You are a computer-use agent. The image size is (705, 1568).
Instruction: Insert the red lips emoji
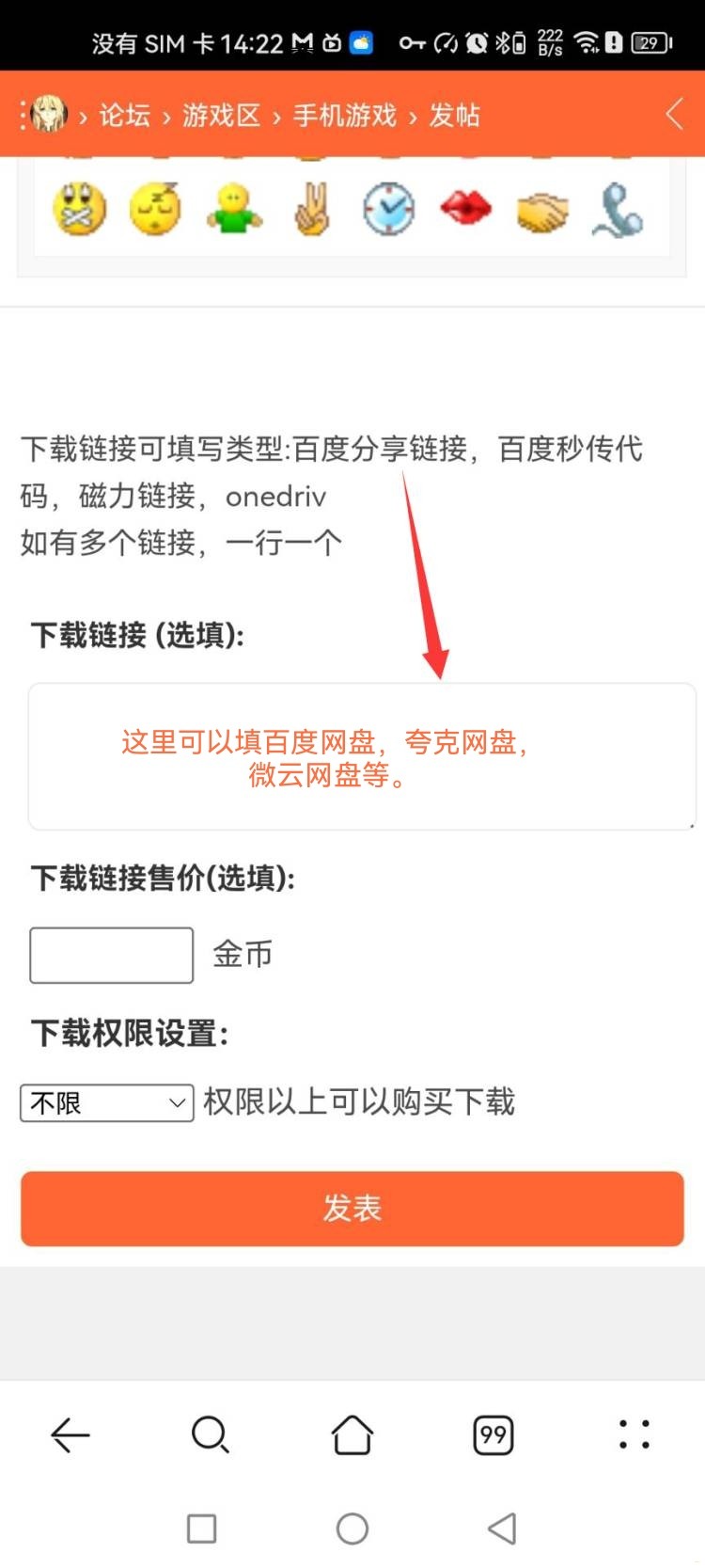465,209
